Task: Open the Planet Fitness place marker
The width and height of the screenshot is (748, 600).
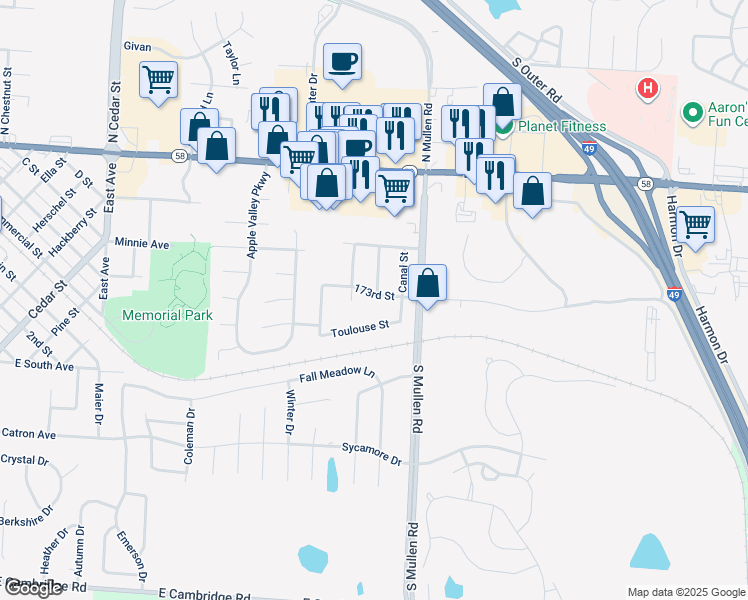Action: click(x=506, y=127)
